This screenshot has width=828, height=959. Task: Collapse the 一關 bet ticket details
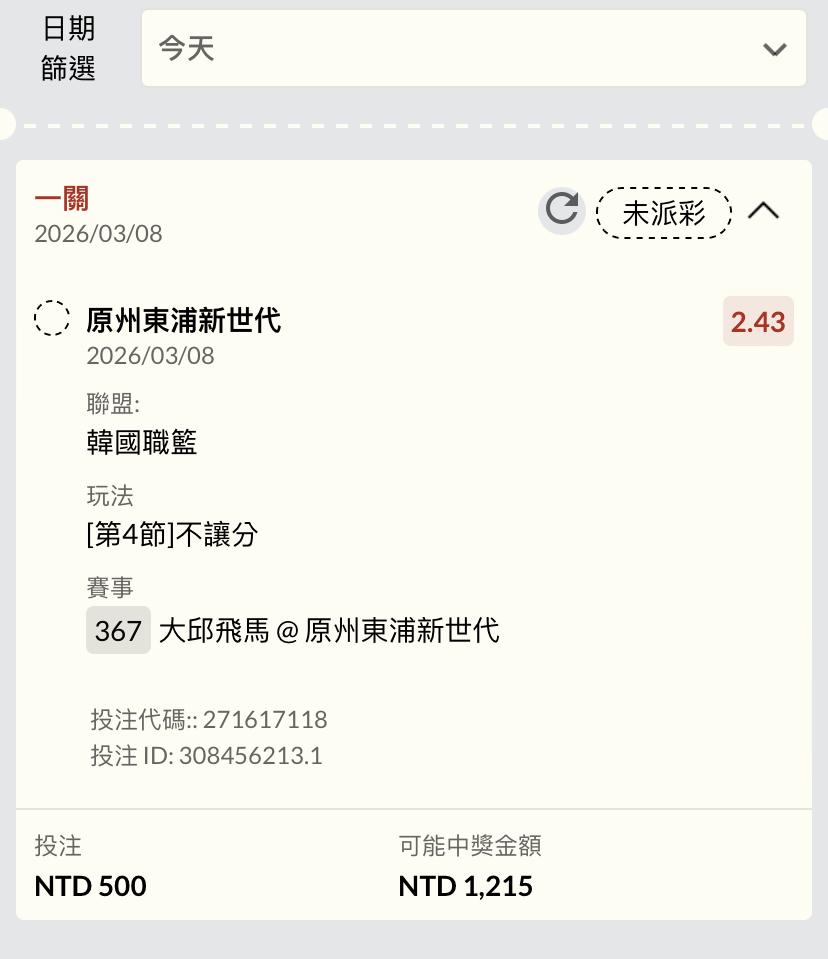click(763, 211)
